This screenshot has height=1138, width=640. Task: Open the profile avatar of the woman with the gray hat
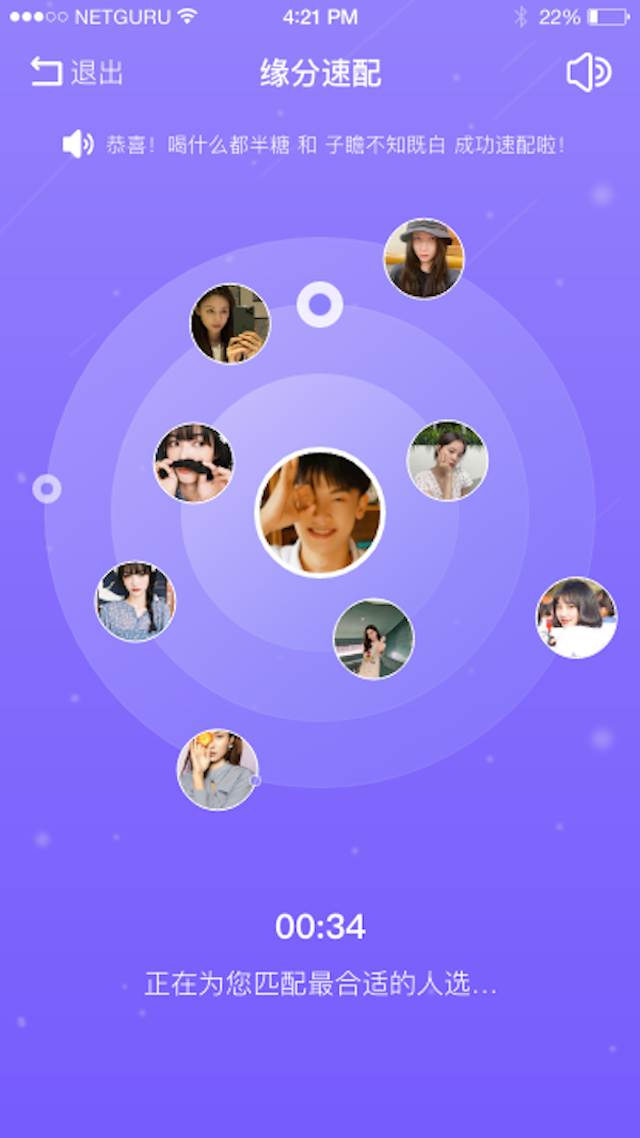tap(424, 258)
